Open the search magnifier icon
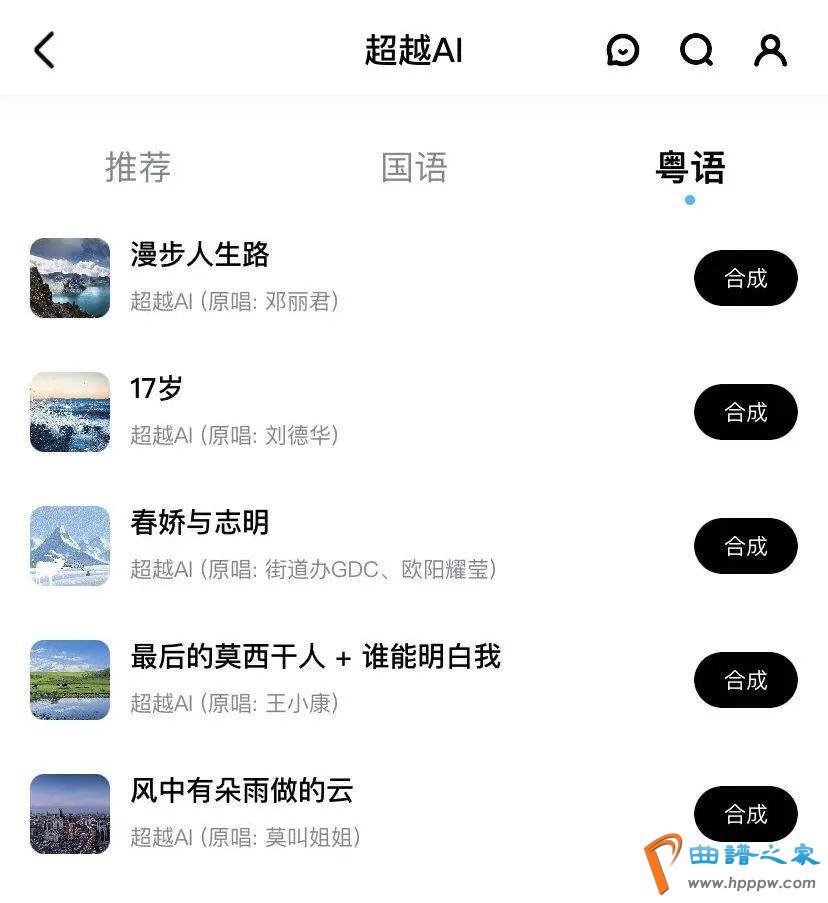The width and height of the screenshot is (828, 903). pos(697,50)
